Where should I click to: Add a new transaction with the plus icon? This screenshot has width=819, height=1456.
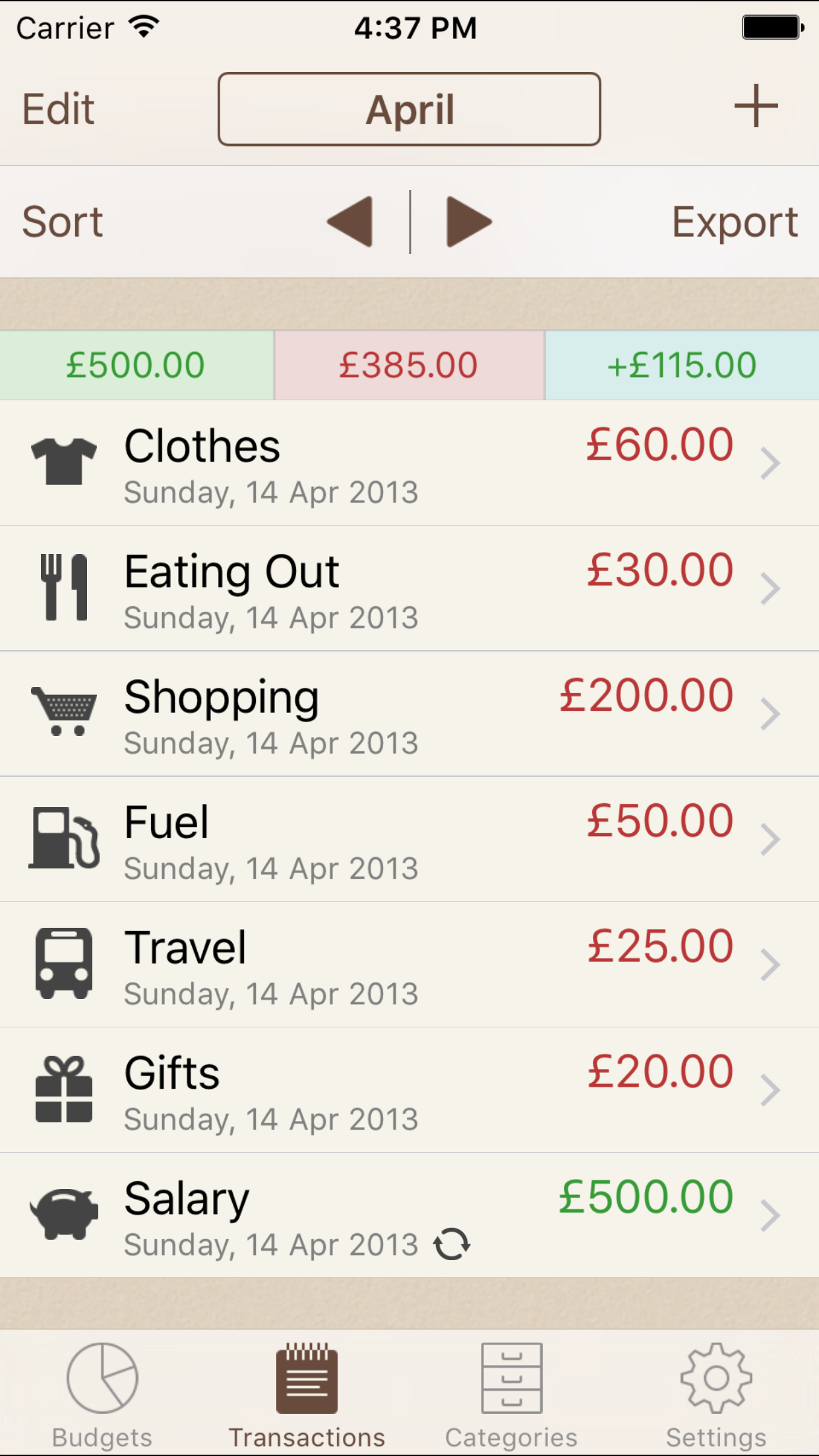click(756, 106)
